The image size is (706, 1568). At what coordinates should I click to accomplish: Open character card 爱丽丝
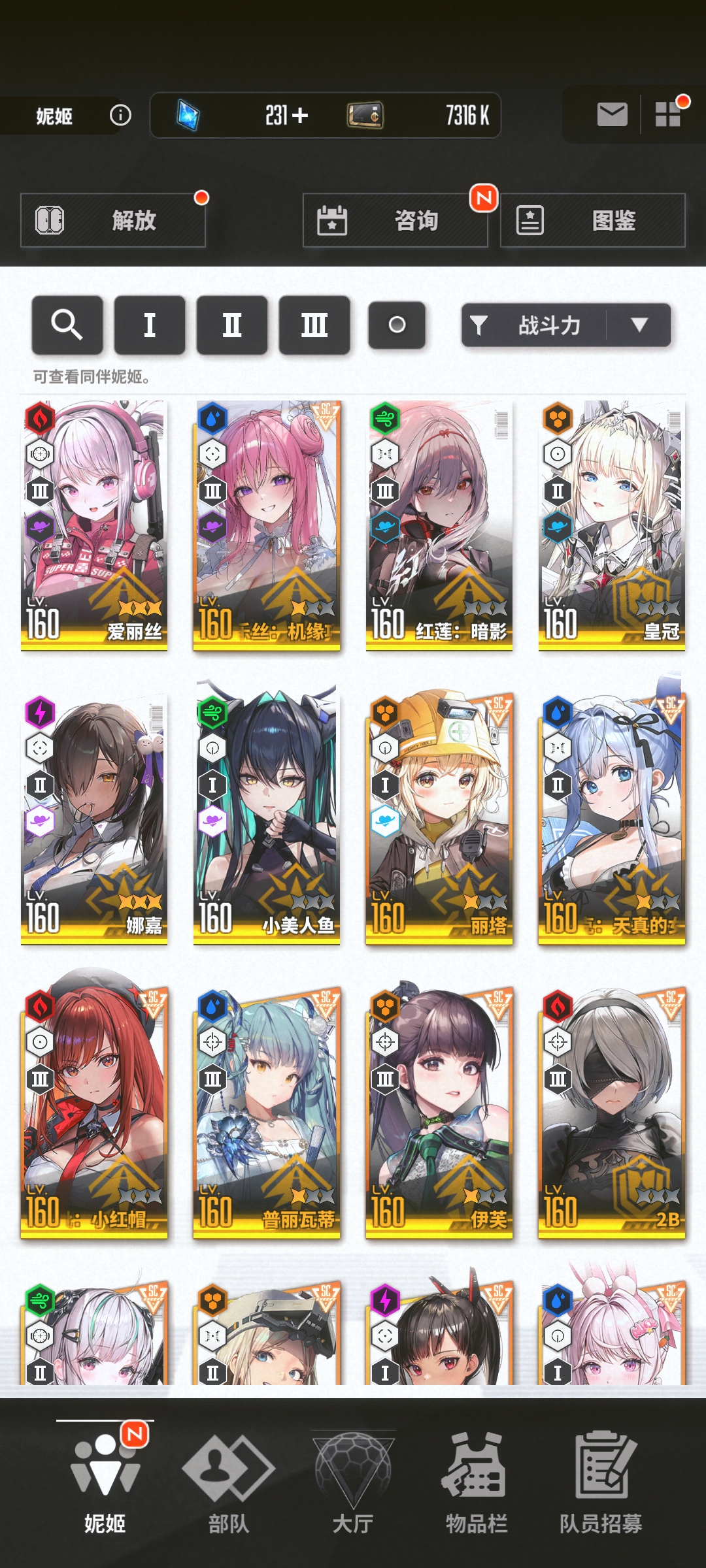point(94,526)
